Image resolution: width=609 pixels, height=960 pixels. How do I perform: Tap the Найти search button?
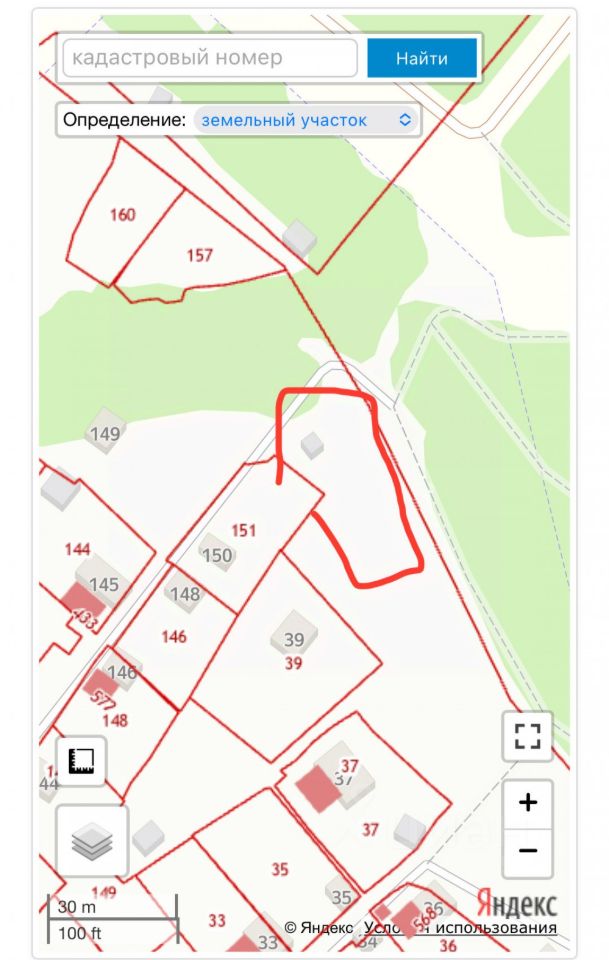[421, 58]
